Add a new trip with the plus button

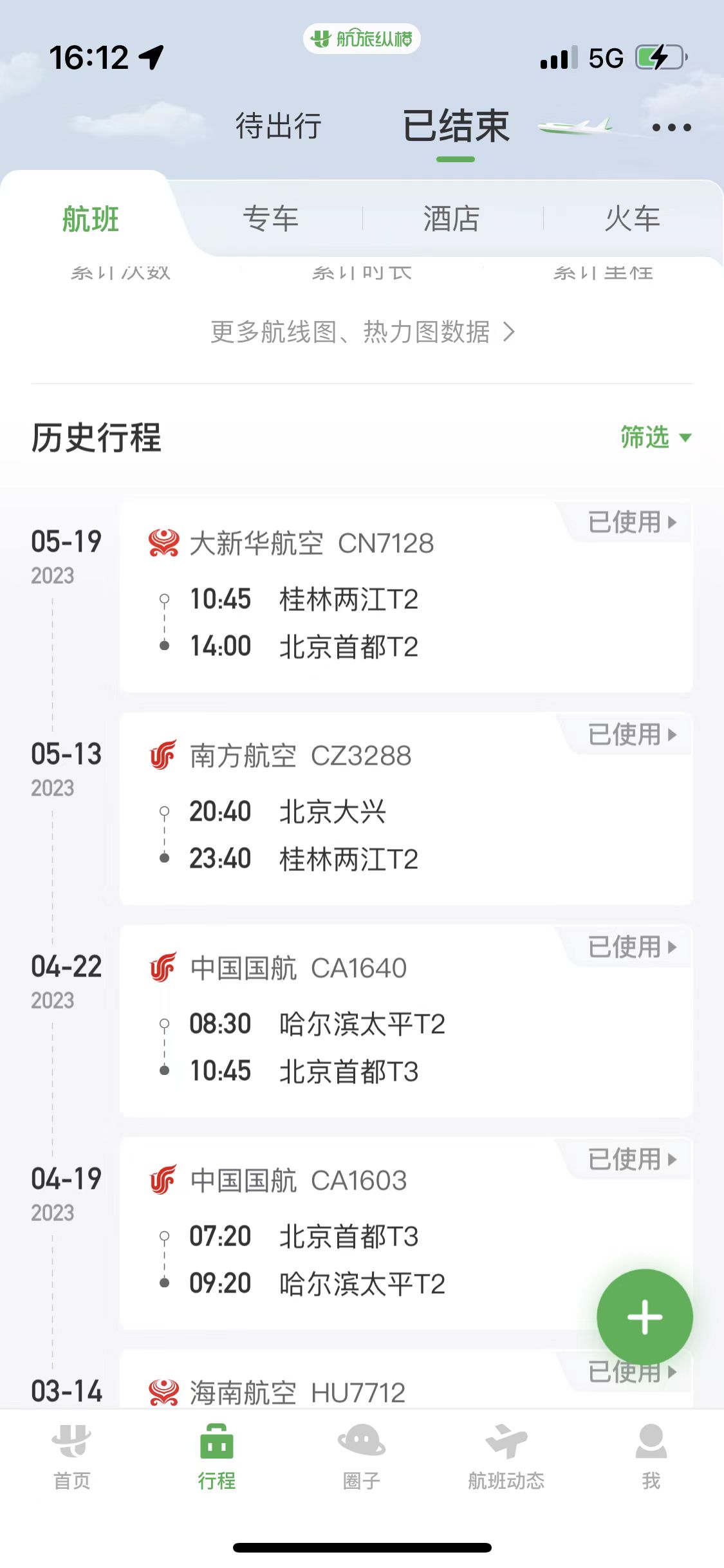[644, 1317]
